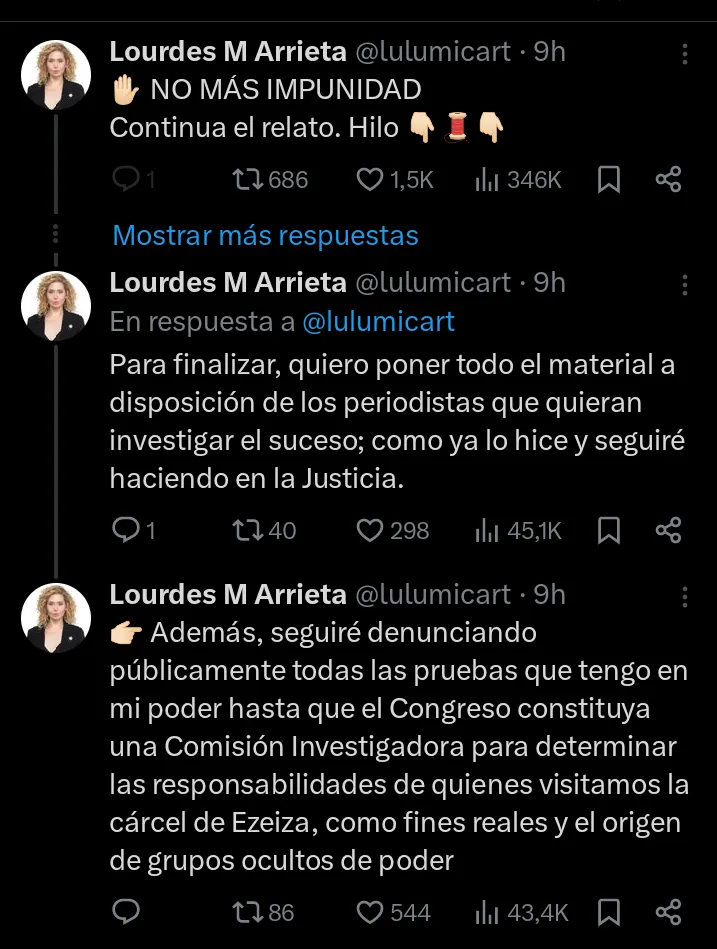This screenshot has height=949, width=717.
Task: Reply to the "Para finalizar" tweet
Action: pos(125,530)
